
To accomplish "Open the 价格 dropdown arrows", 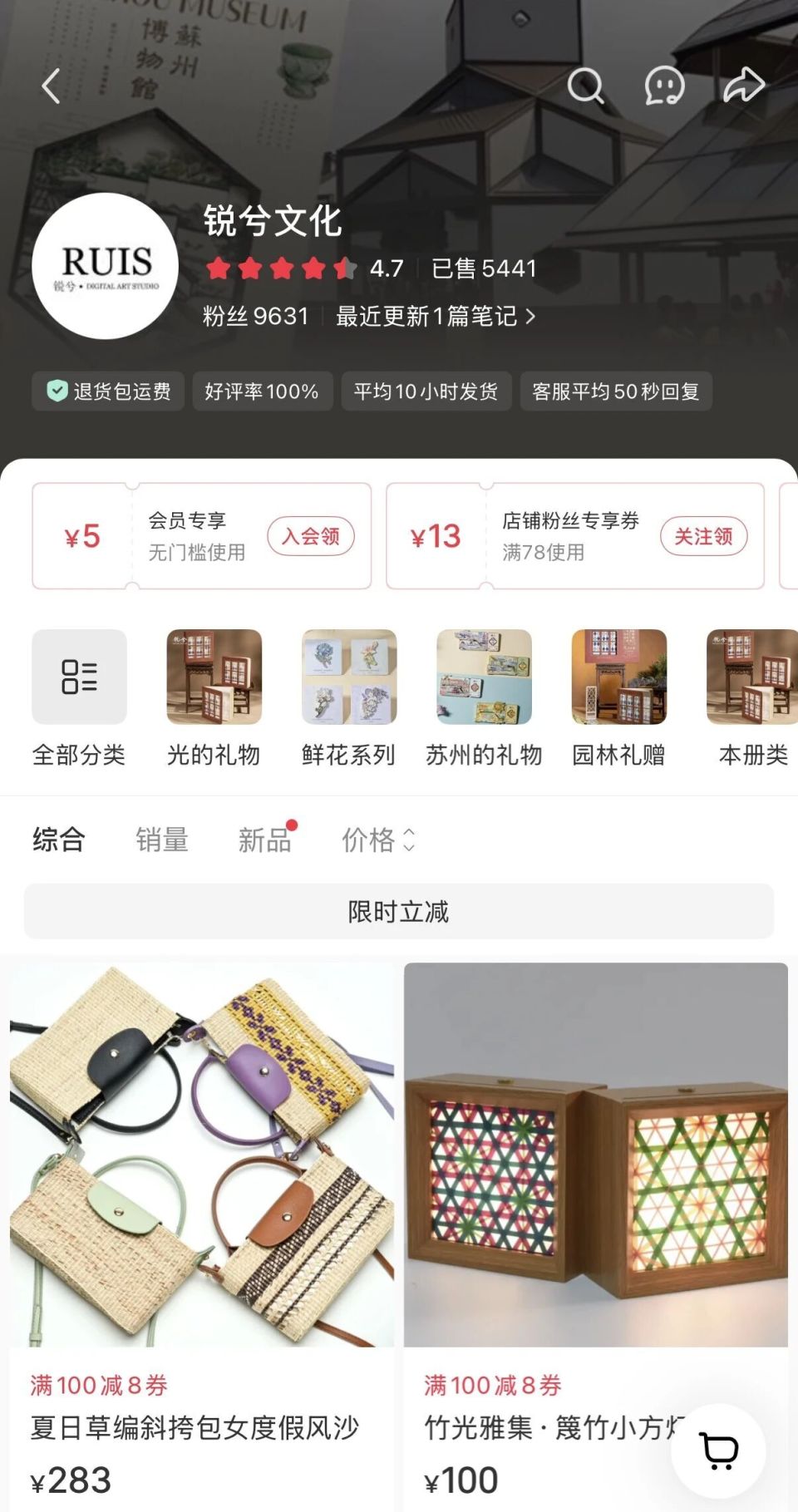I will 408,841.
